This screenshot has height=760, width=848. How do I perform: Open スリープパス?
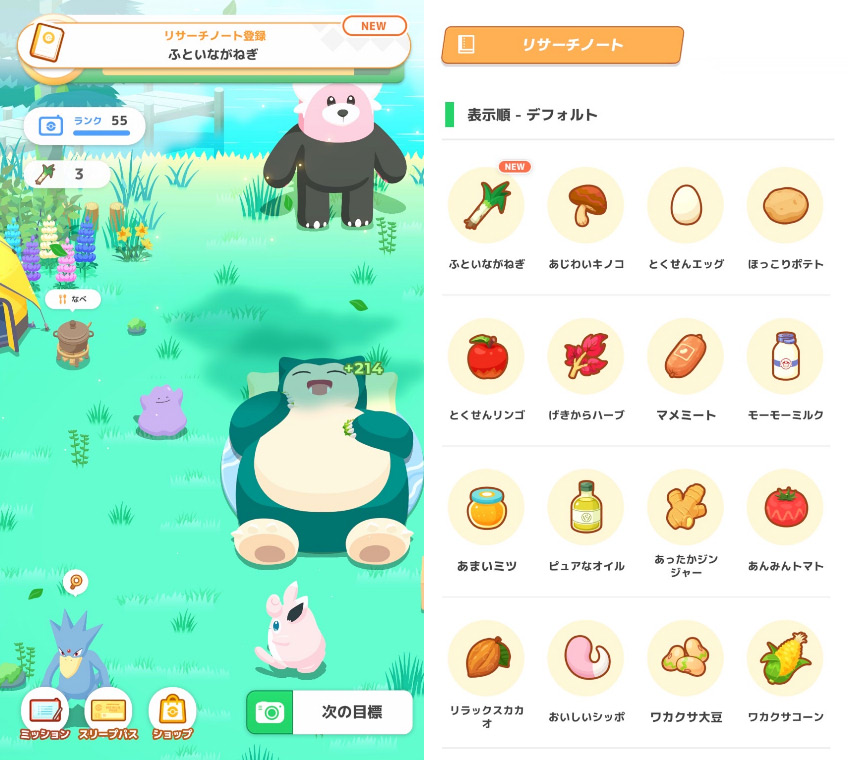[x=109, y=713]
